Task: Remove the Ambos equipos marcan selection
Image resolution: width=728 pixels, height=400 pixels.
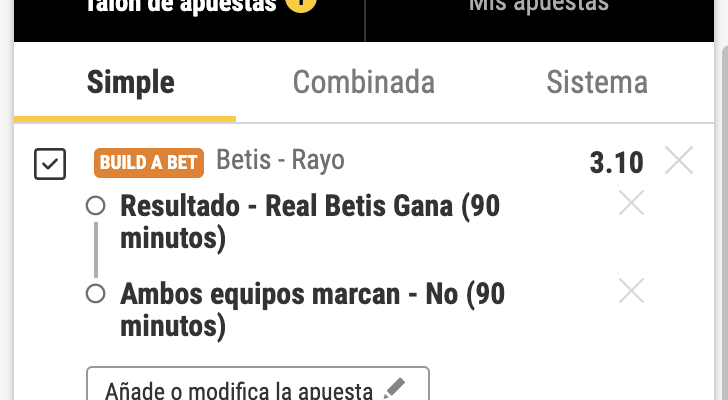Action: pos(631,291)
